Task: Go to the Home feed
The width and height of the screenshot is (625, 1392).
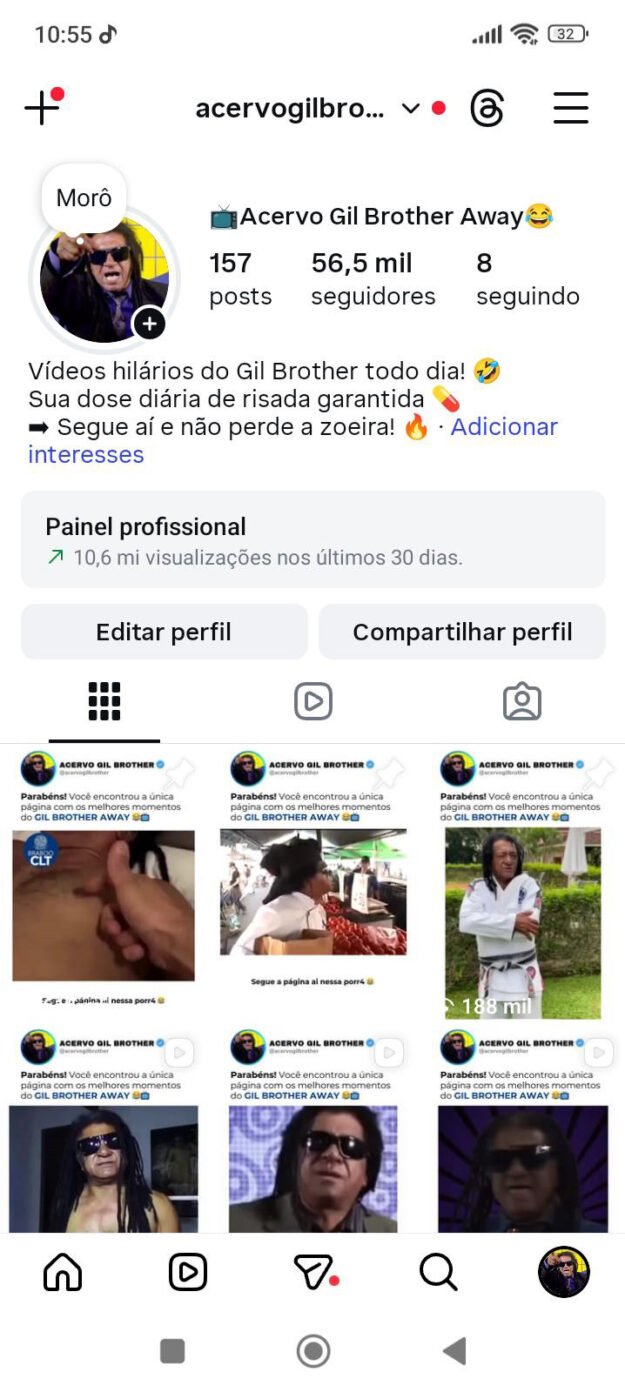Action: [63, 1272]
